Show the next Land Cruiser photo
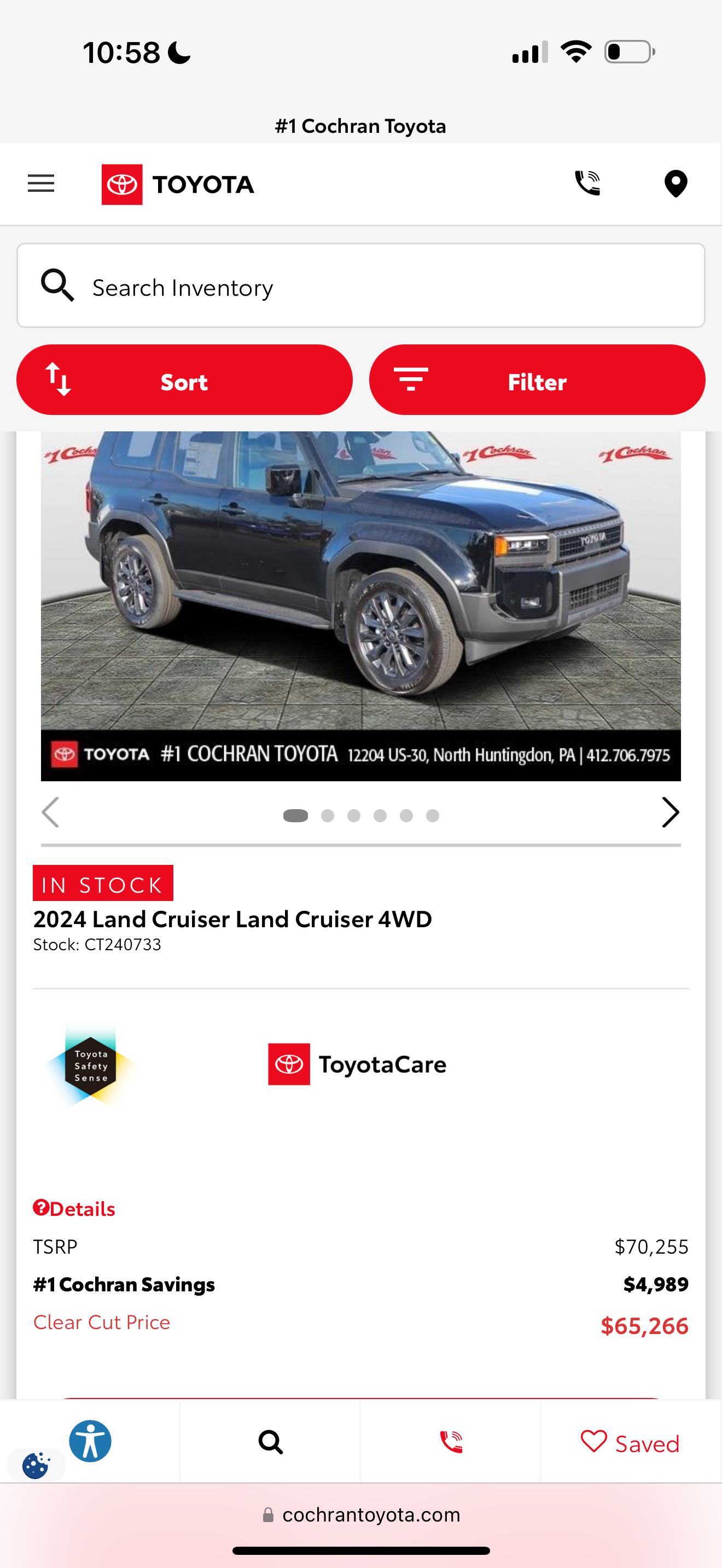 669,812
